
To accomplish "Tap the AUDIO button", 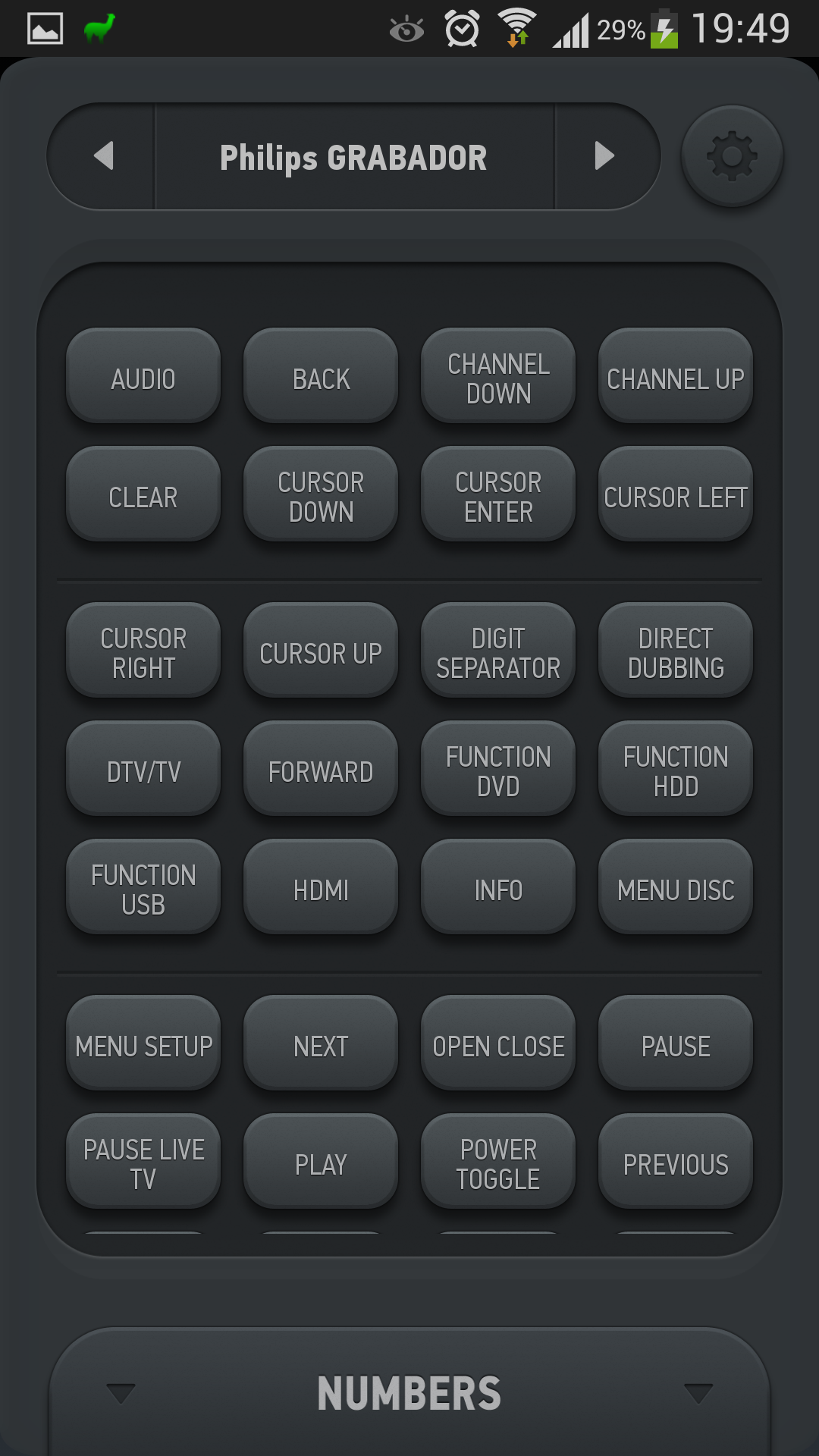I will [143, 377].
